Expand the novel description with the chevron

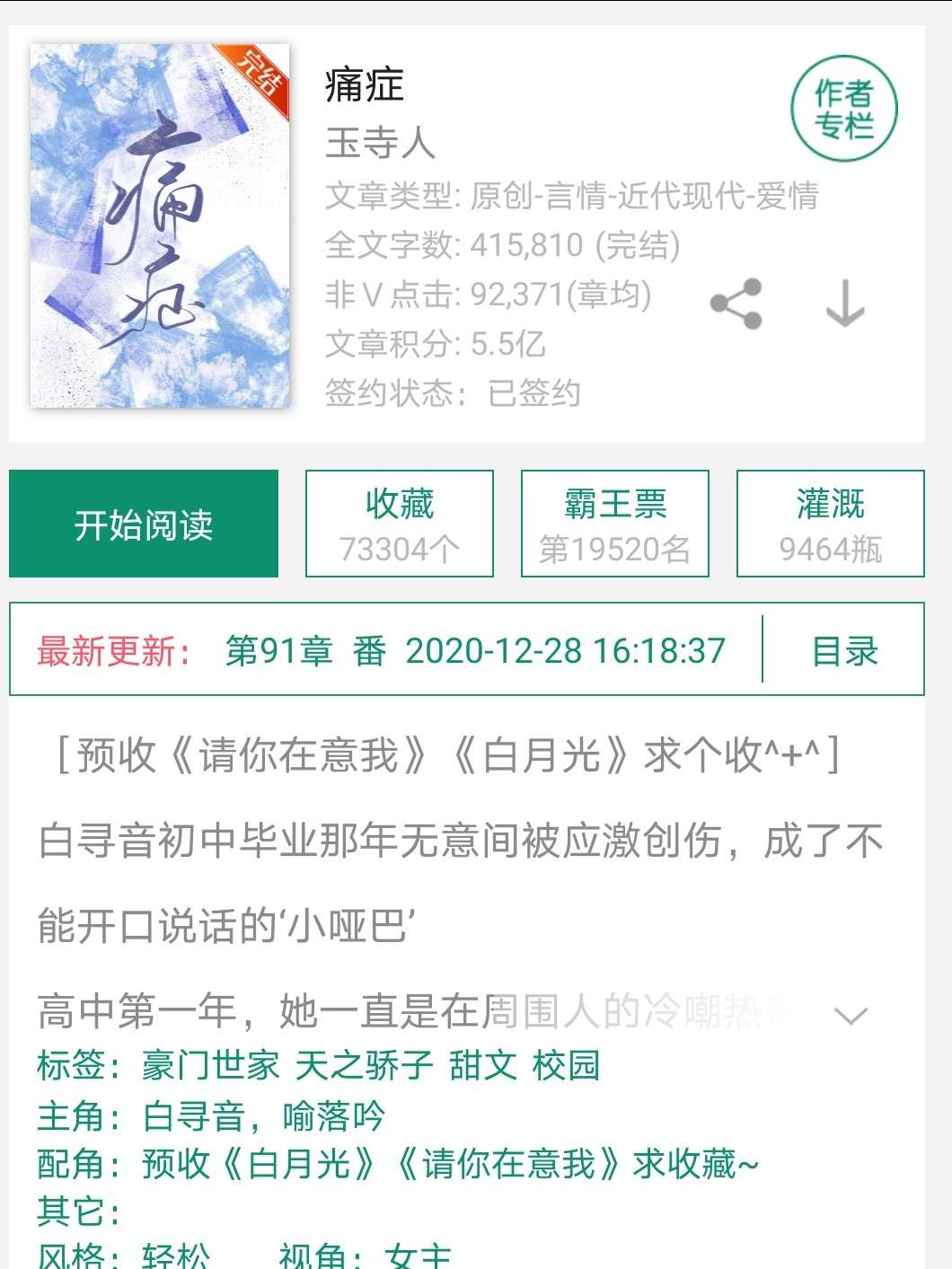(850, 1016)
